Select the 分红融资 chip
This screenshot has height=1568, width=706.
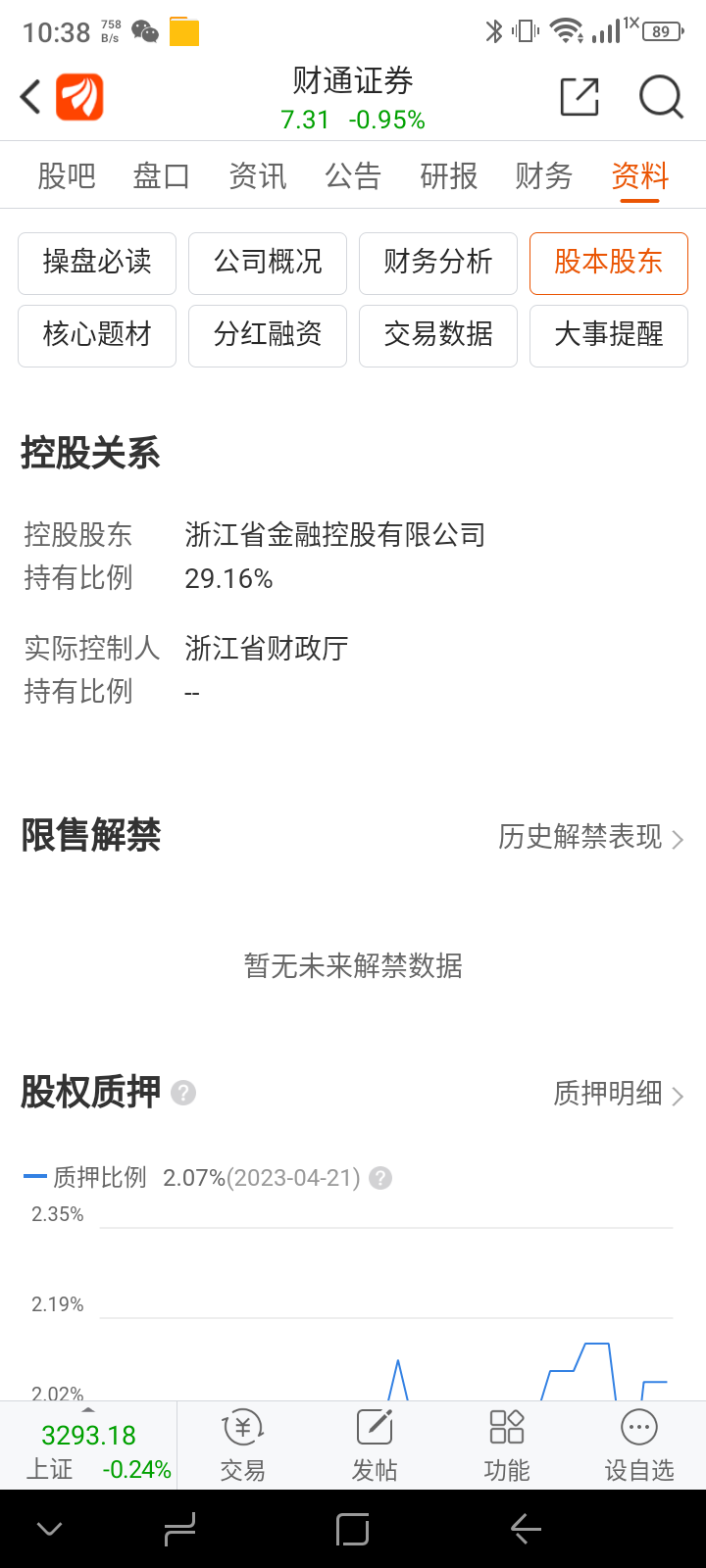268,335
